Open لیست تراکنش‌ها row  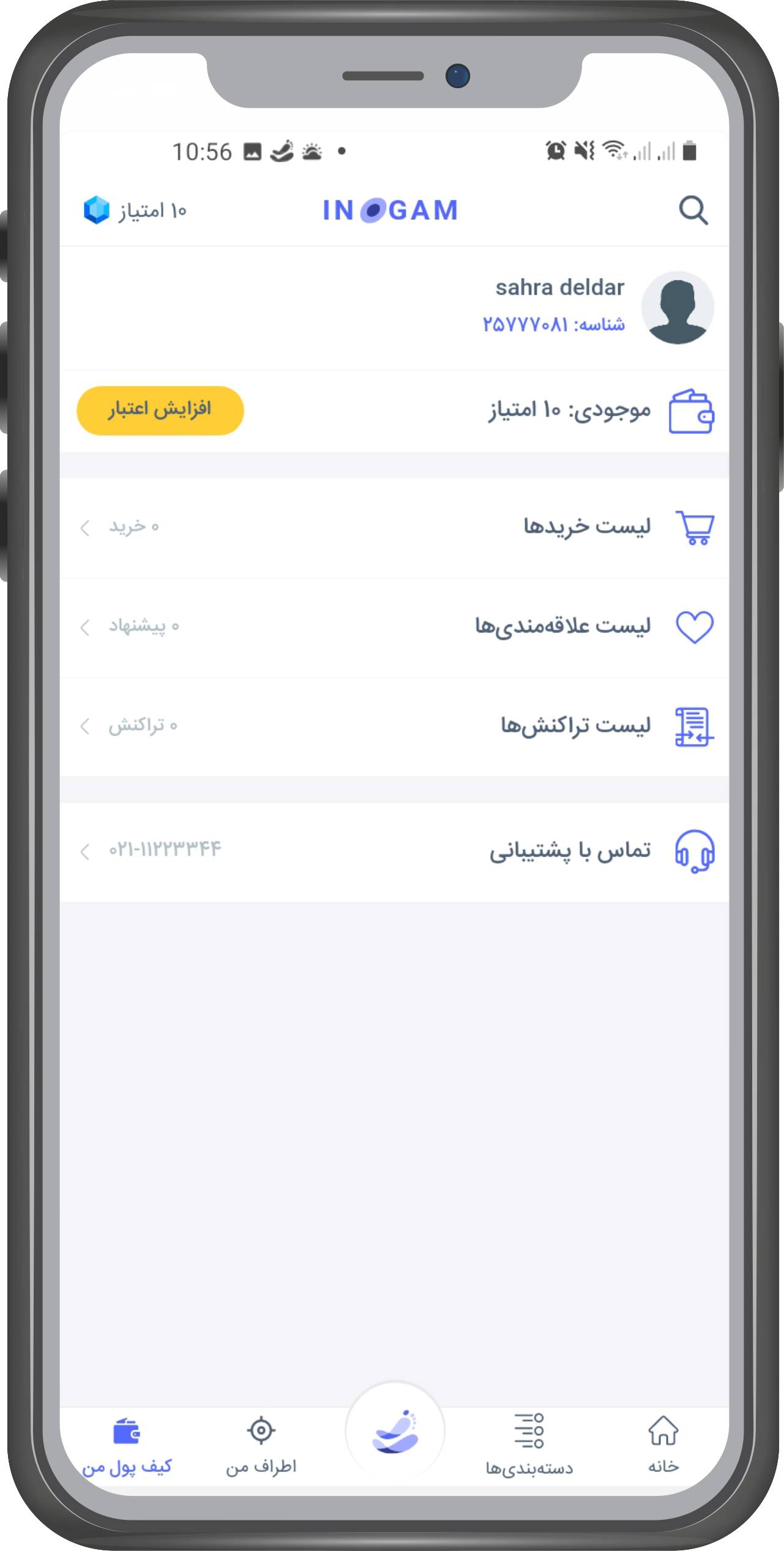394,726
